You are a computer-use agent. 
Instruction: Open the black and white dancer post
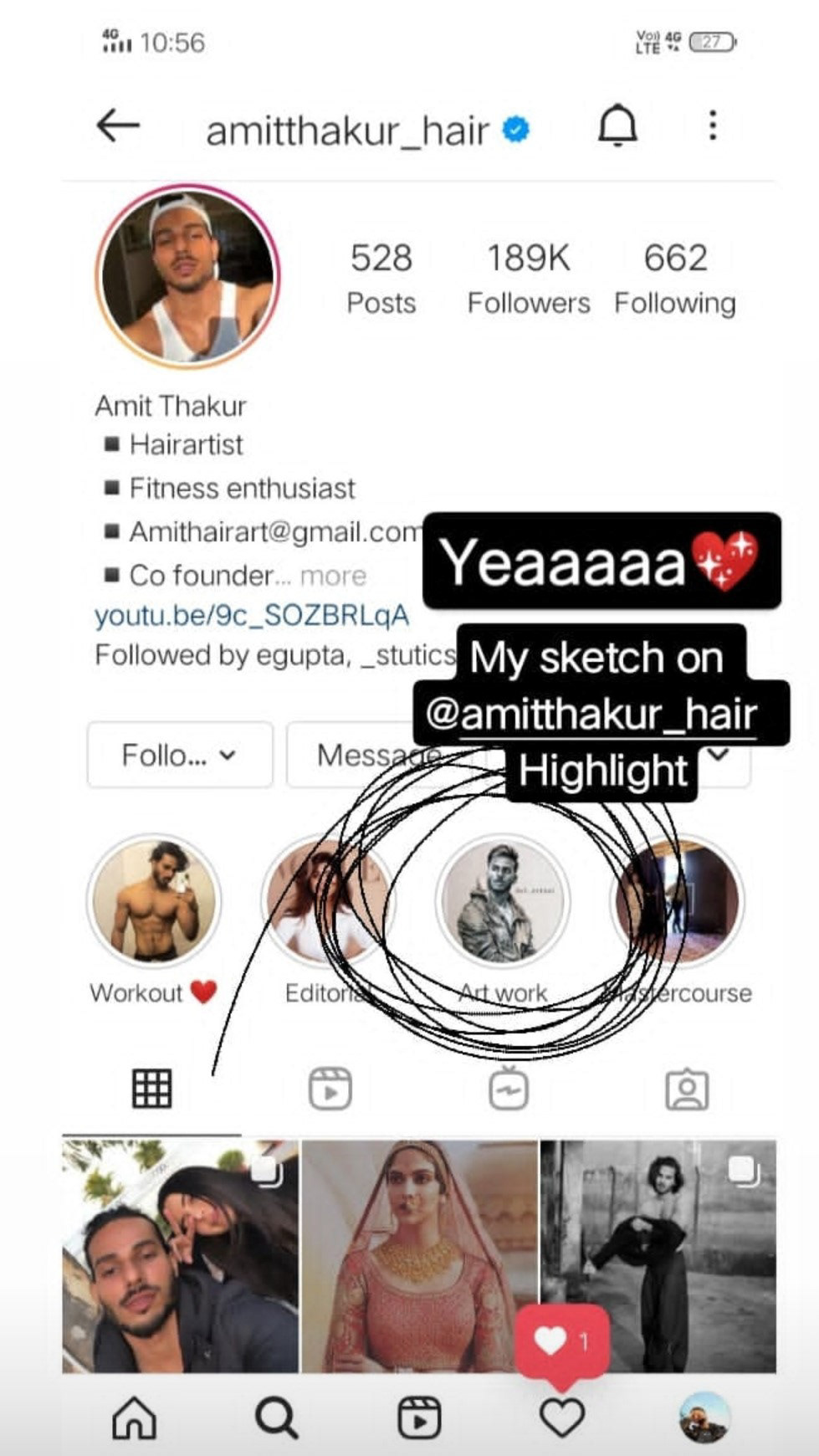[x=658, y=1255]
